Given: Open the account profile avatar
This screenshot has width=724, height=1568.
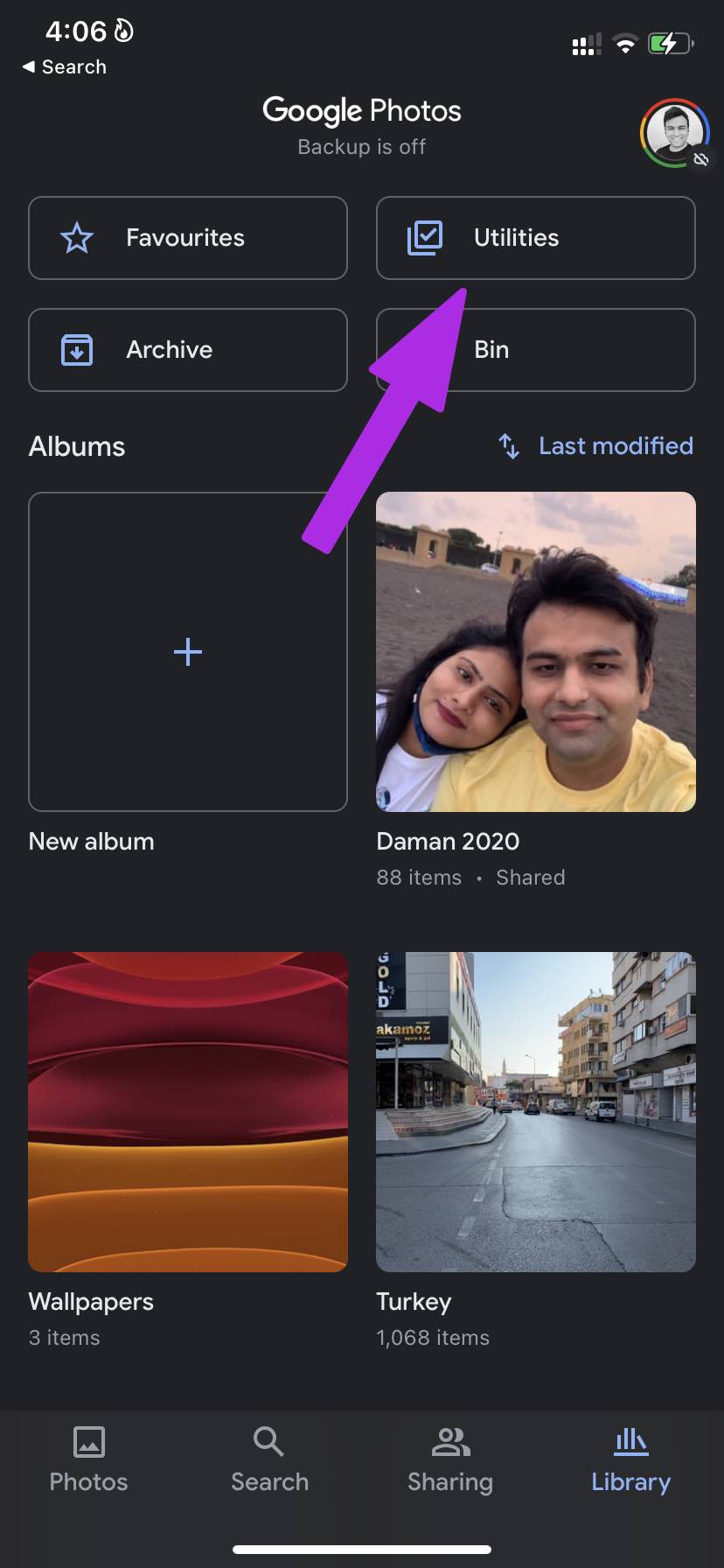Looking at the screenshot, I should [x=674, y=134].
